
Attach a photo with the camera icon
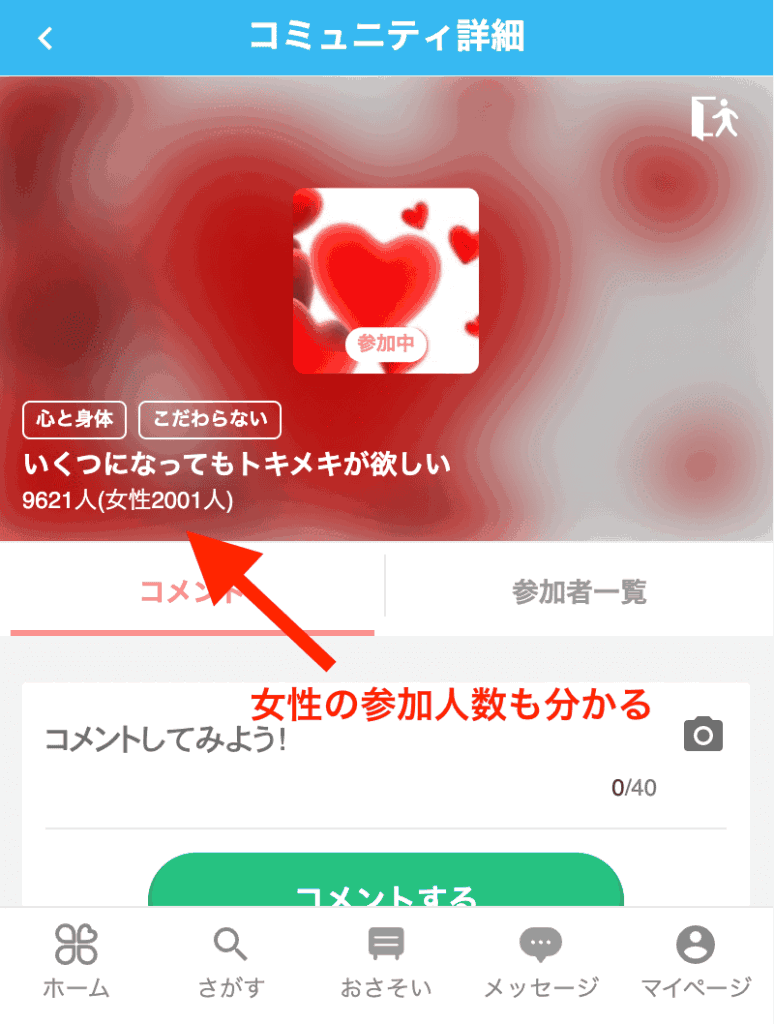click(x=703, y=735)
